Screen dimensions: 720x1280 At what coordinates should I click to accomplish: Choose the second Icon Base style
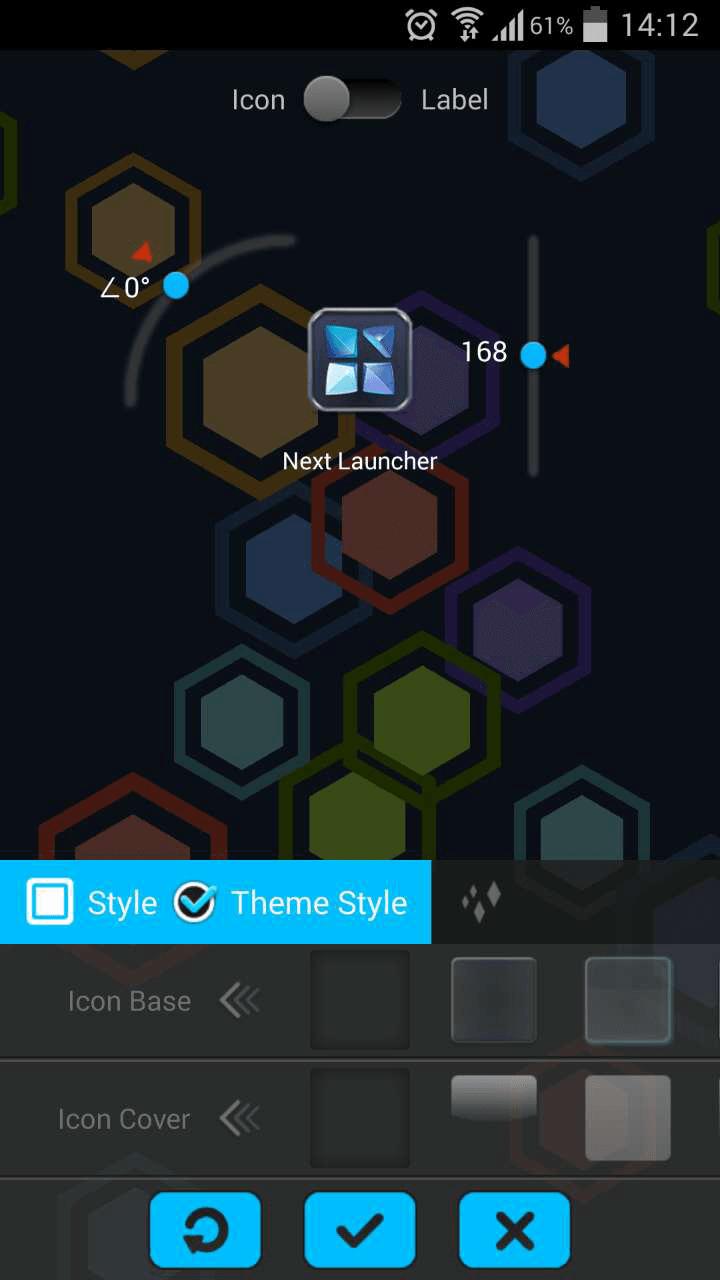[494, 1000]
